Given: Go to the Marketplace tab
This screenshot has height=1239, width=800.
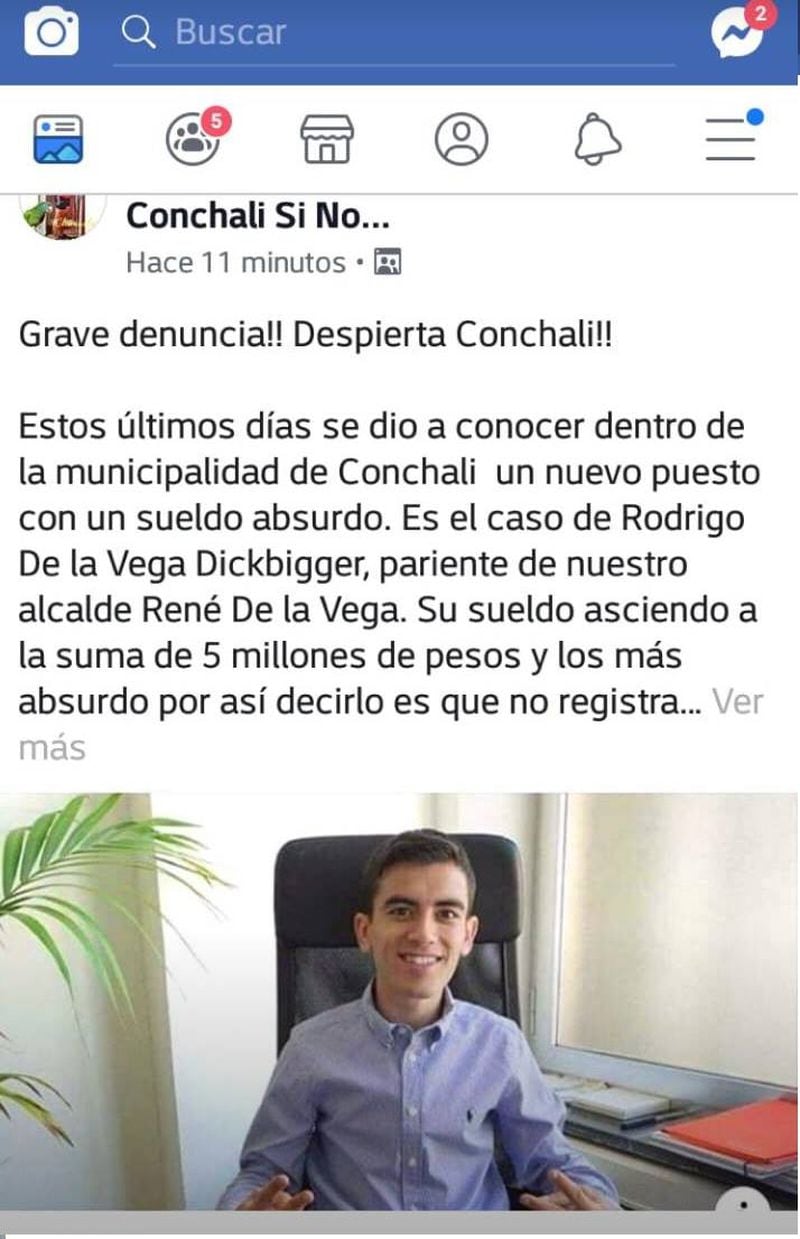Looking at the screenshot, I should pyautogui.click(x=327, y=139).
